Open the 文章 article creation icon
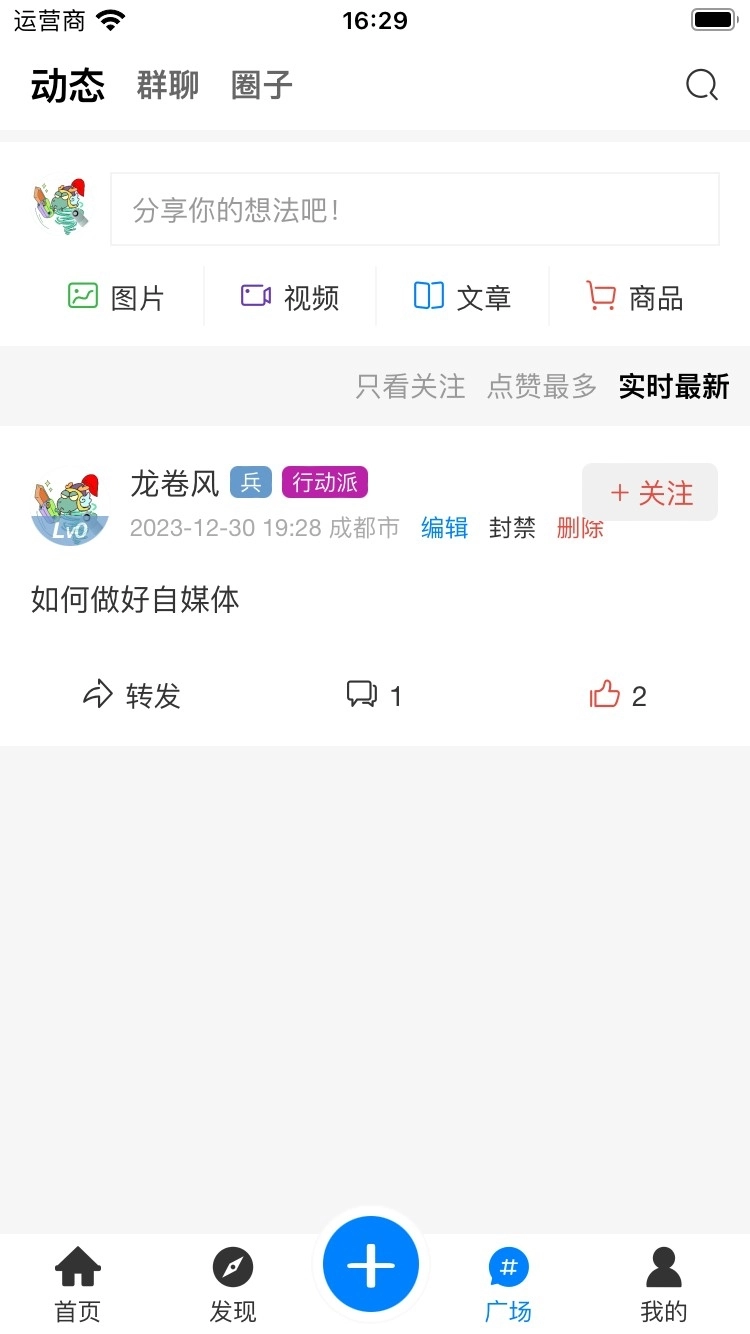Screen dimensions: 750x1334 click(428, 296)
